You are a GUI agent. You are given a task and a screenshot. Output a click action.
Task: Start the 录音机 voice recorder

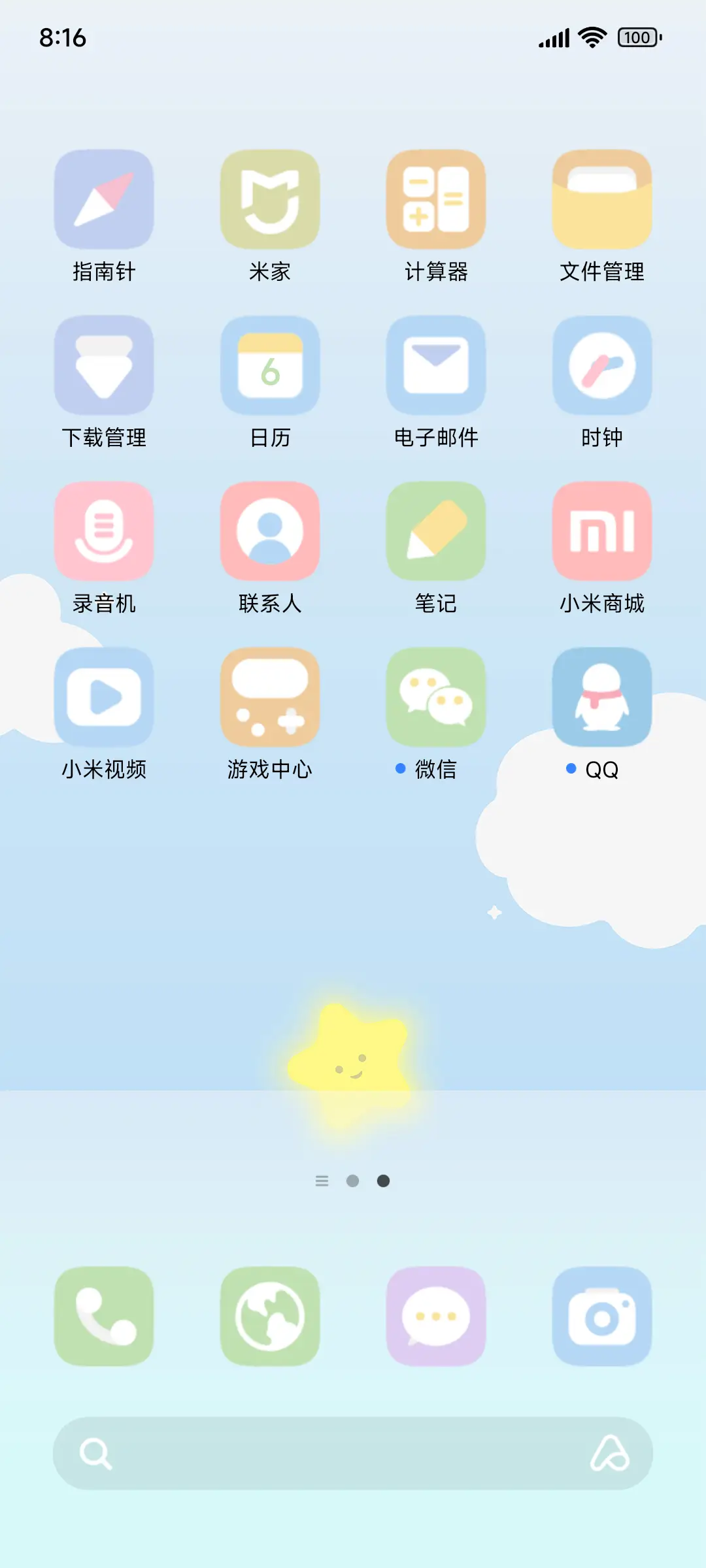[105, 532]
